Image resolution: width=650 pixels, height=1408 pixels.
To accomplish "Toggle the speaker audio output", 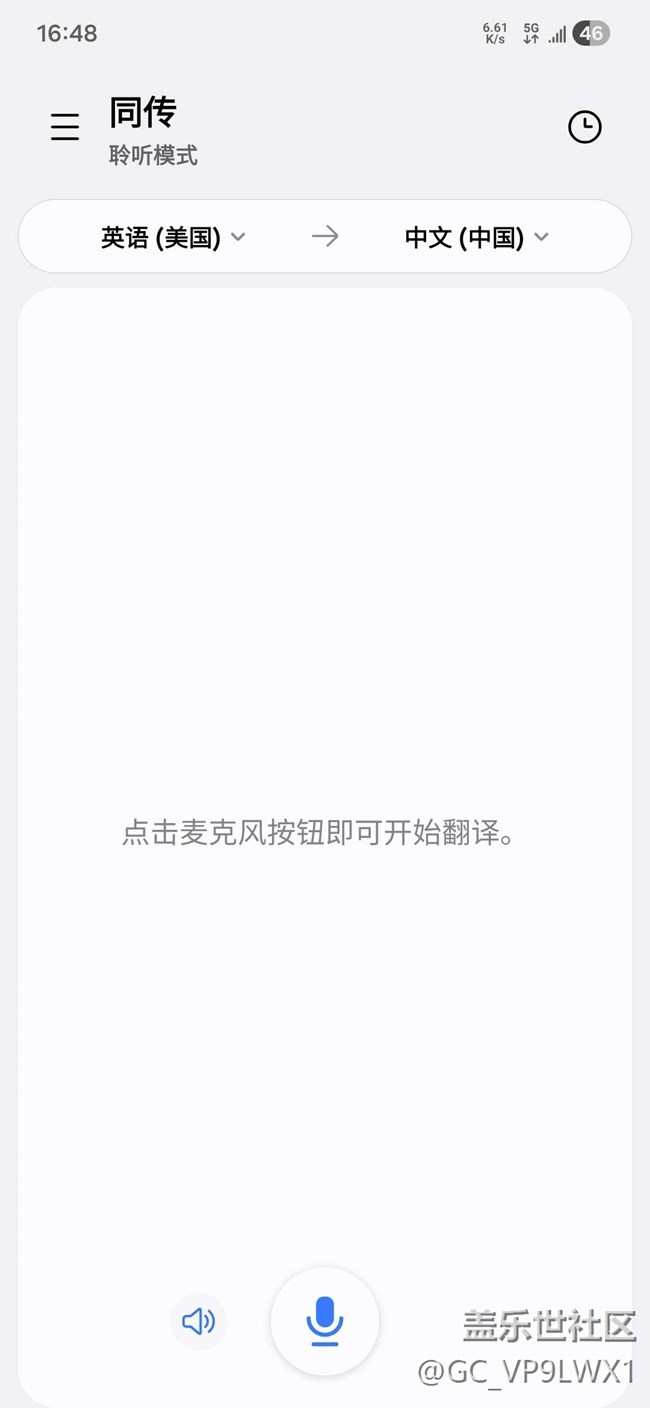I will (198, 1321).
